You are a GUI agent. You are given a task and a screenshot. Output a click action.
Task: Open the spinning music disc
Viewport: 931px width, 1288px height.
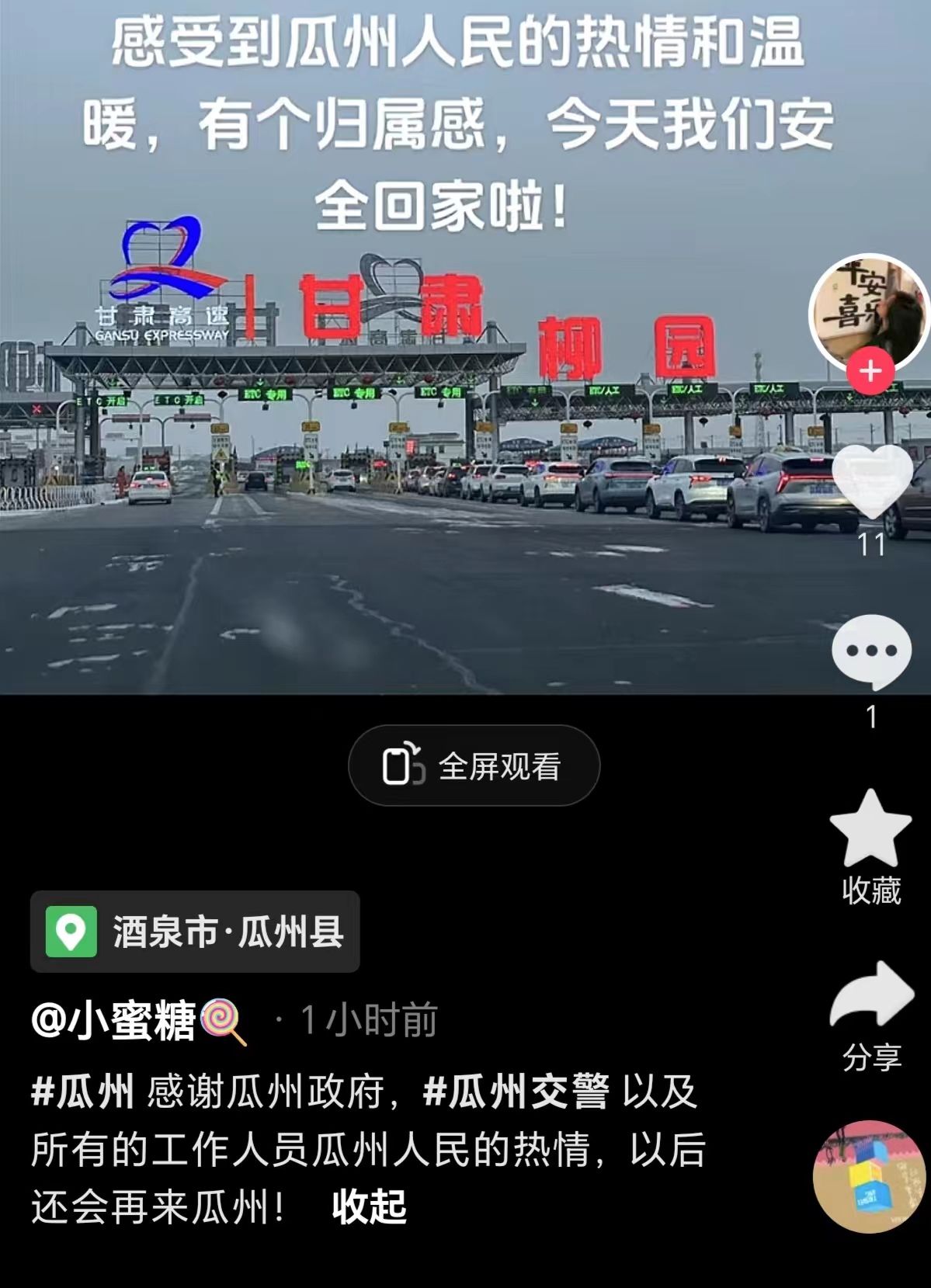(870, 1176)
